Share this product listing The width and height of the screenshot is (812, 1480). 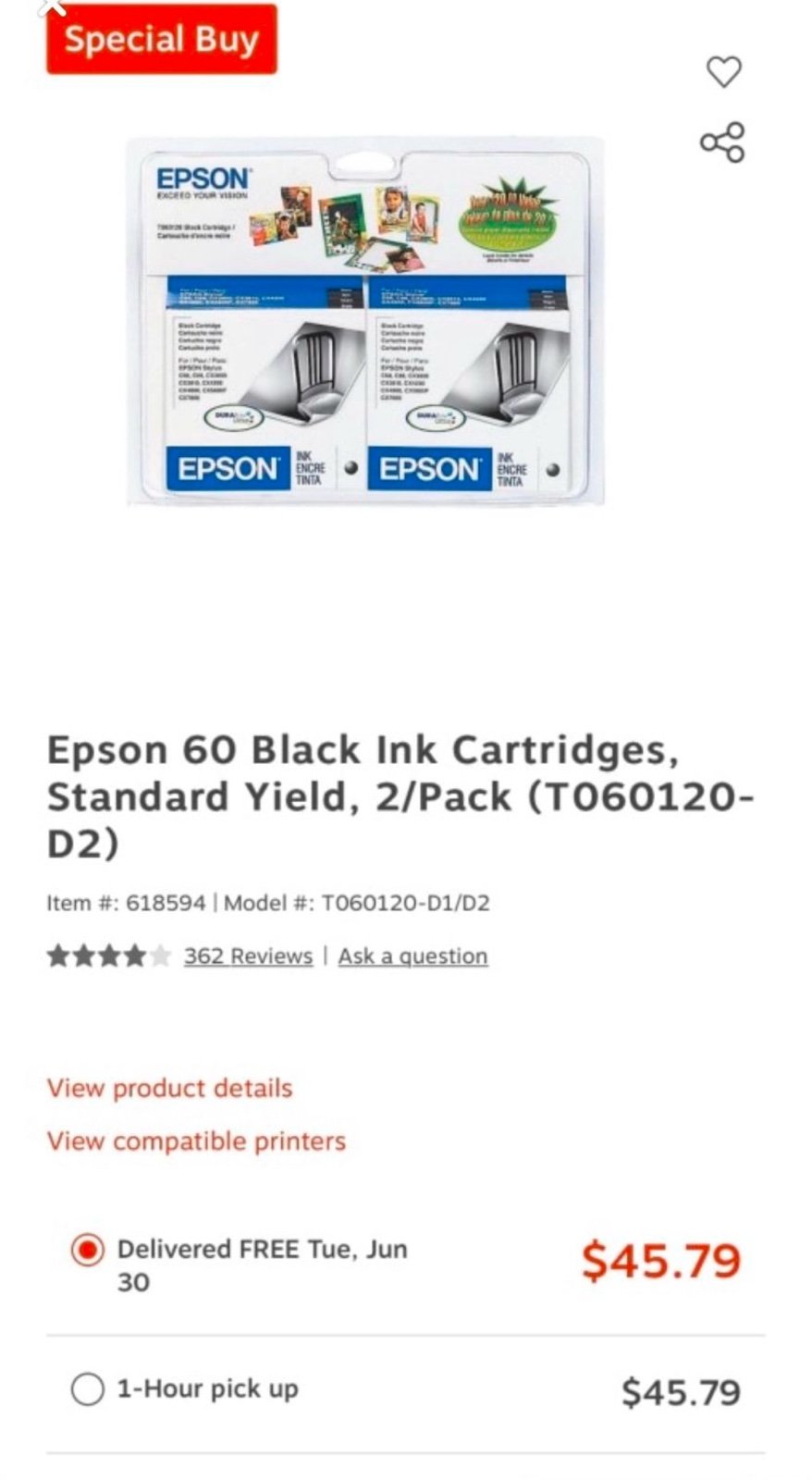coord(722,142)
